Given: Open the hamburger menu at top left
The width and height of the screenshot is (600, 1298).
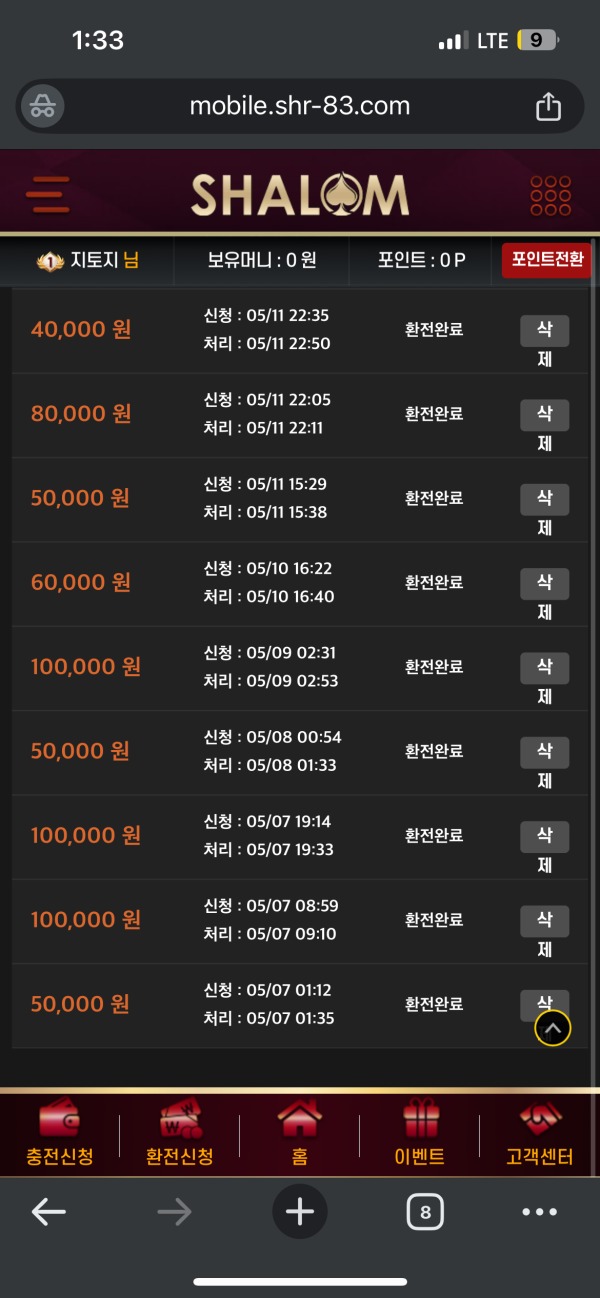Looking at the screenshot, I should (x=49, y=194).
